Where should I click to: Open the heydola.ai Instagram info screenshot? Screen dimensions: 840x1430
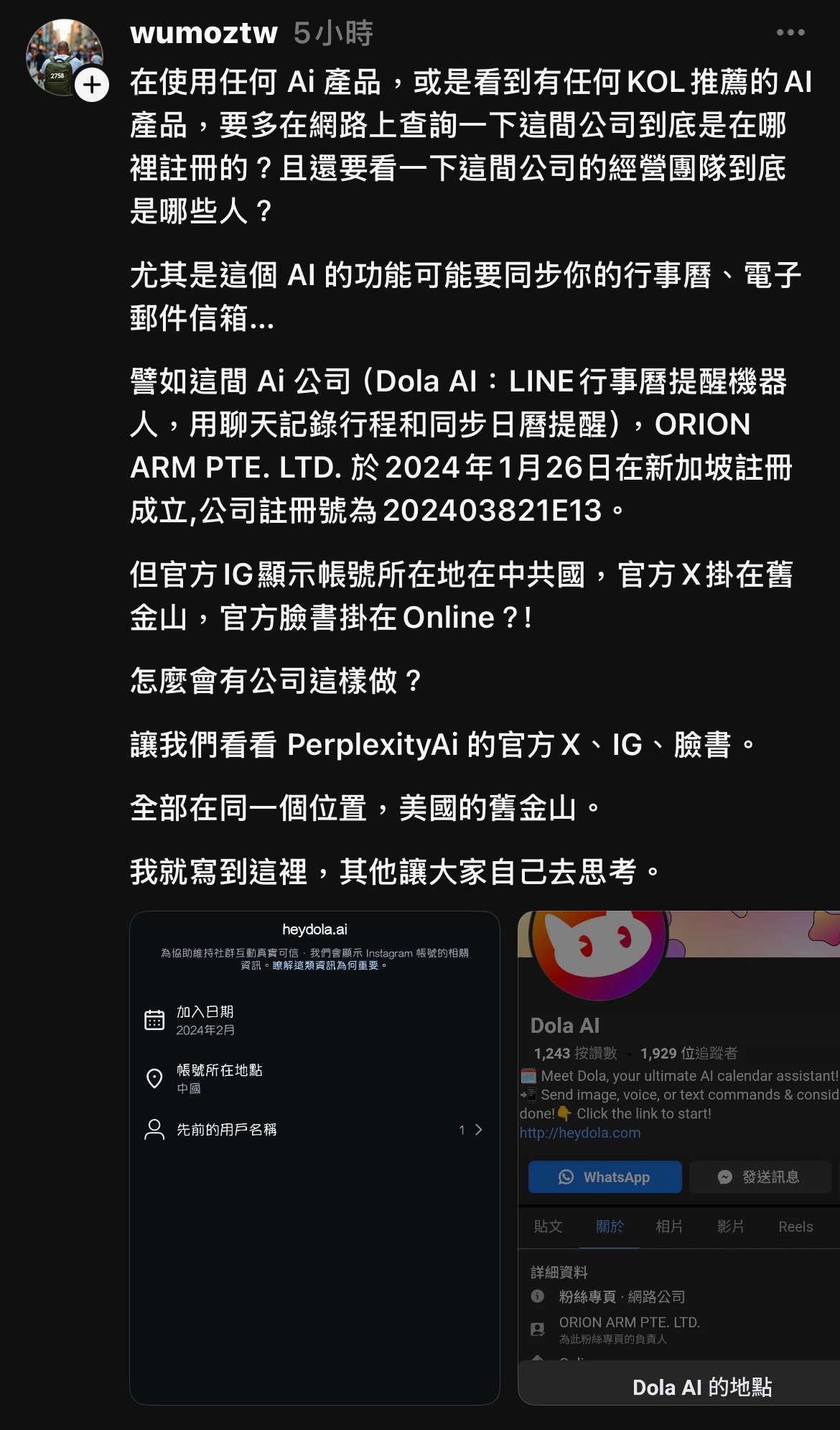(314, 1158)
